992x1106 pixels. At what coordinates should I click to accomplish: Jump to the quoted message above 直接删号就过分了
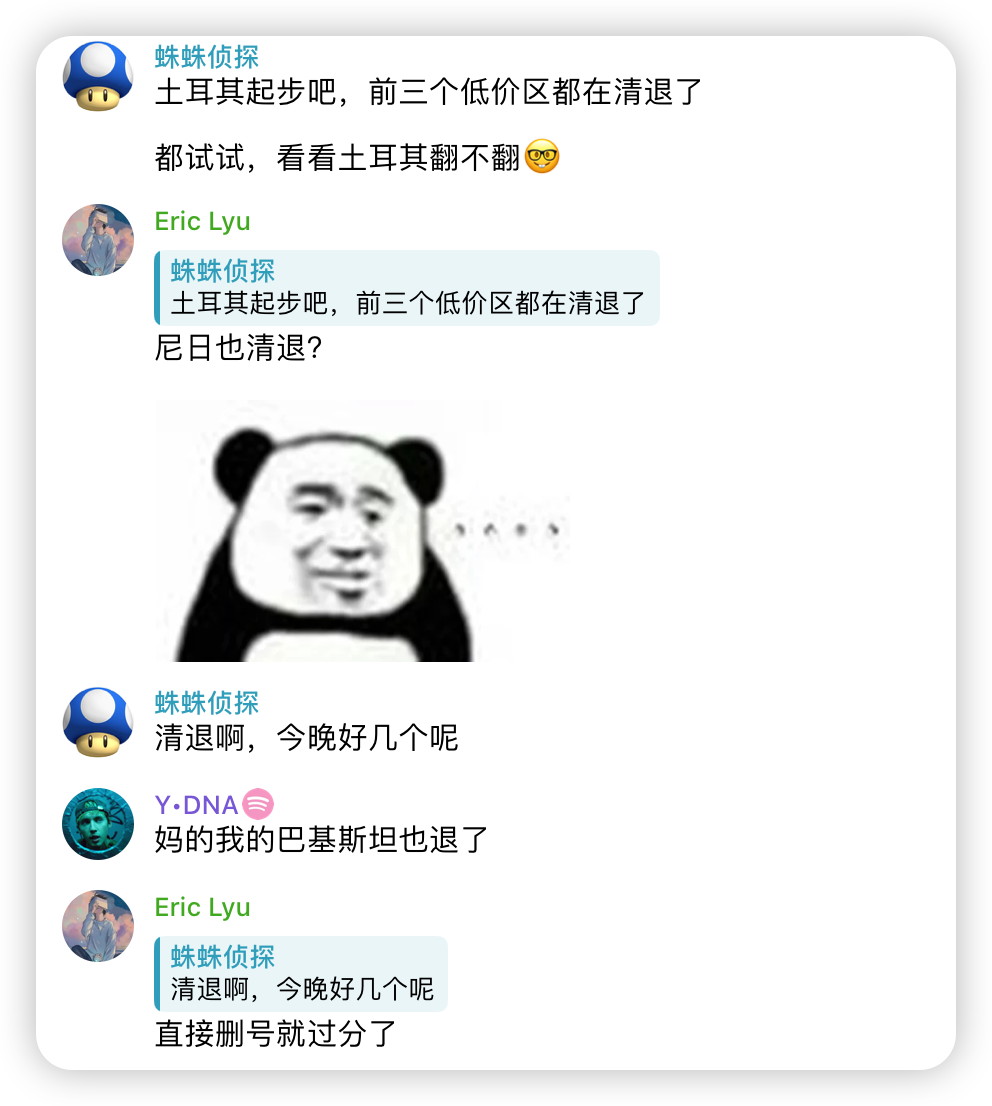(300, 974)
